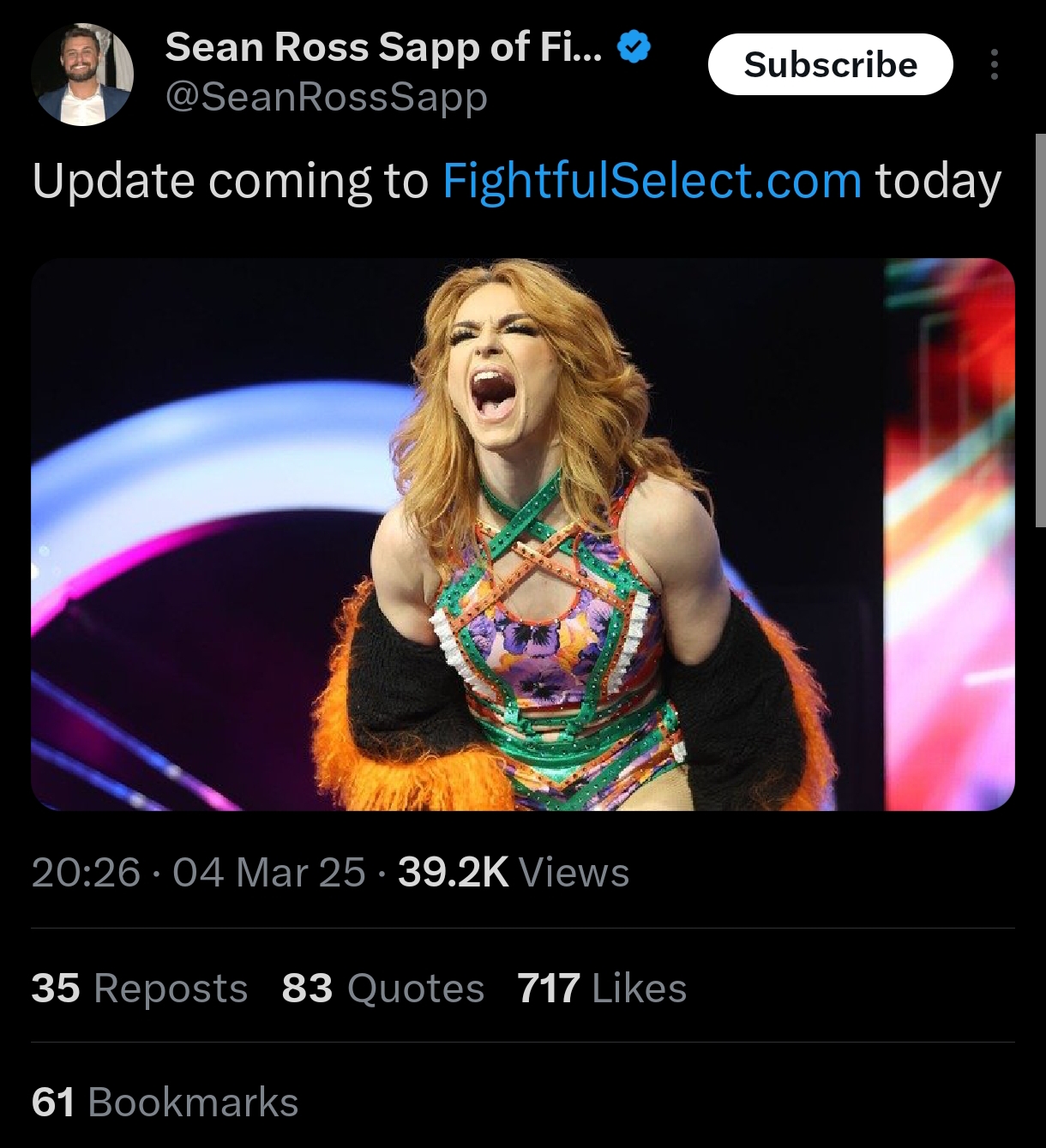View the 35 Reposts list
Screen dimensions: 1046x1148
click(140, 988)
